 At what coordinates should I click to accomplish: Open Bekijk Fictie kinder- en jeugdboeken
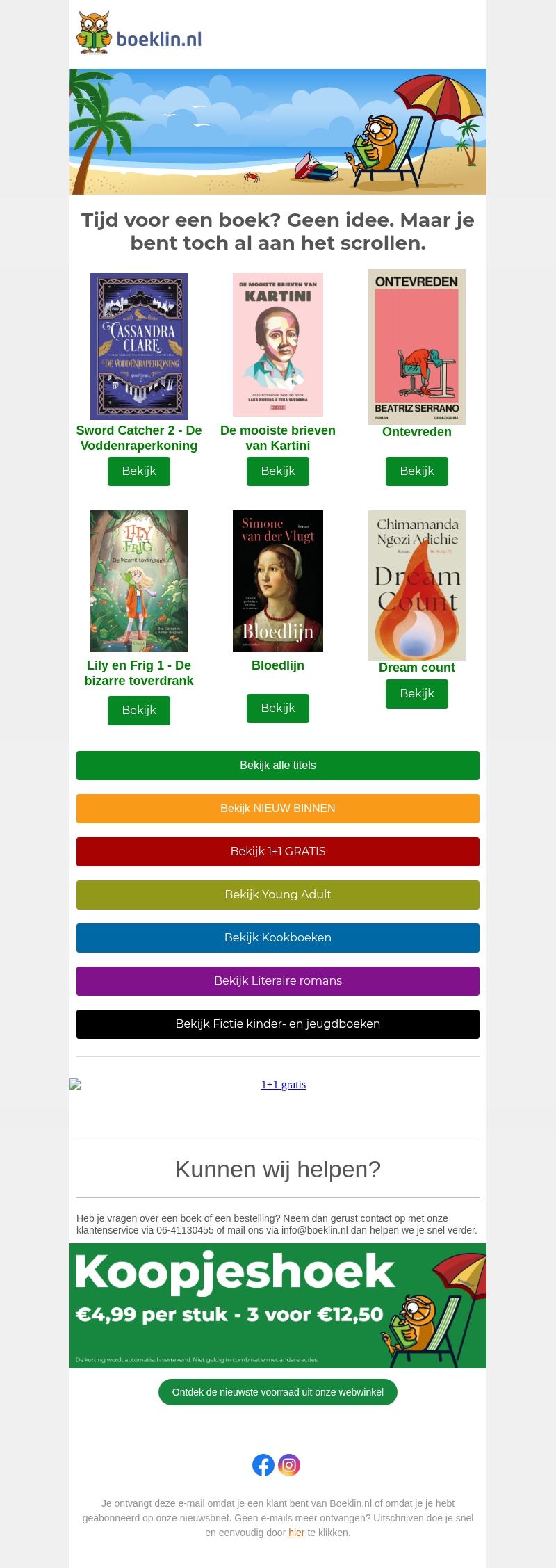coord(278,1024)
